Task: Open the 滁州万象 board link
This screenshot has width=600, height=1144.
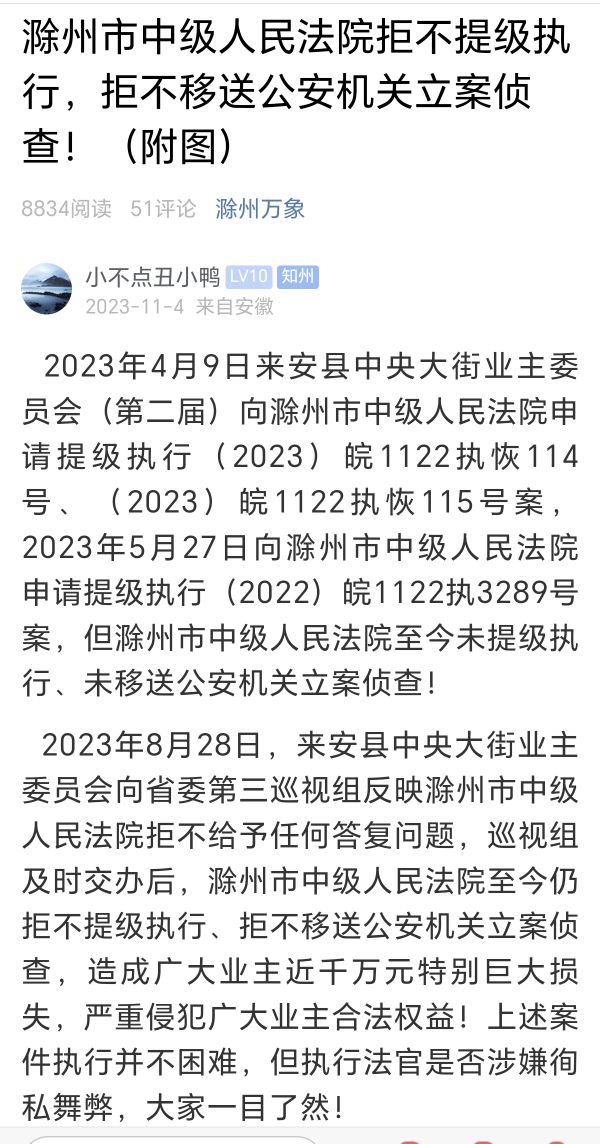Action: click(x=259, y=209)
